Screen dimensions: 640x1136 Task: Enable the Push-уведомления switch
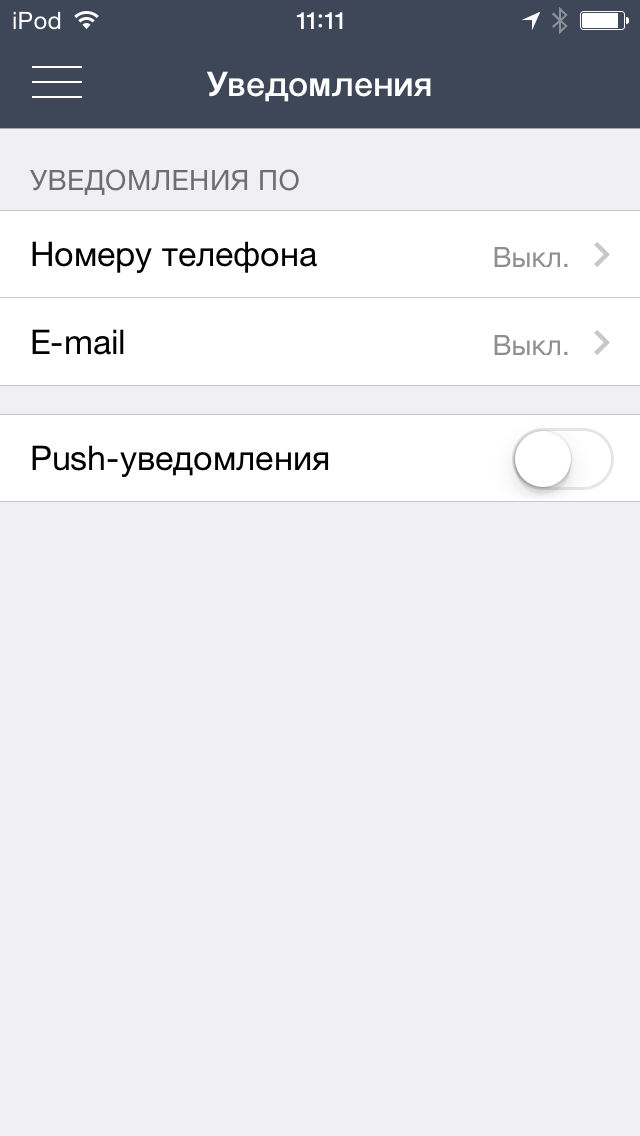[563, 459]
